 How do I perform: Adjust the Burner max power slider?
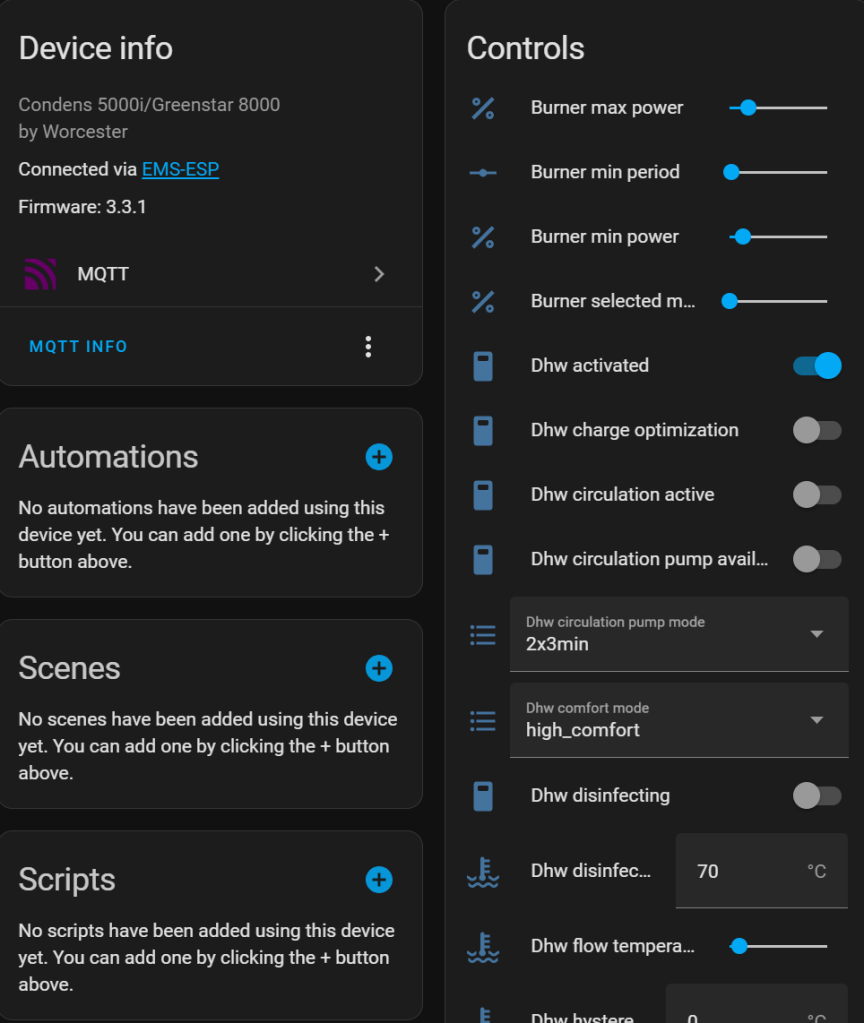(x=748, y=108)
